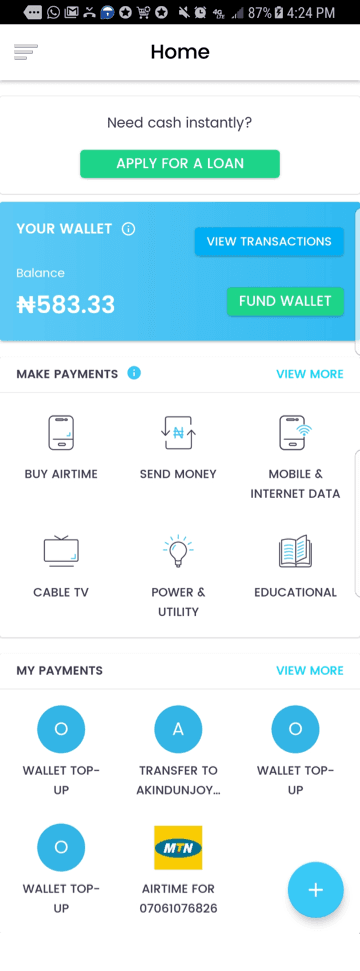Choose Send Money option
360x971 pixels.
(178, 448)
